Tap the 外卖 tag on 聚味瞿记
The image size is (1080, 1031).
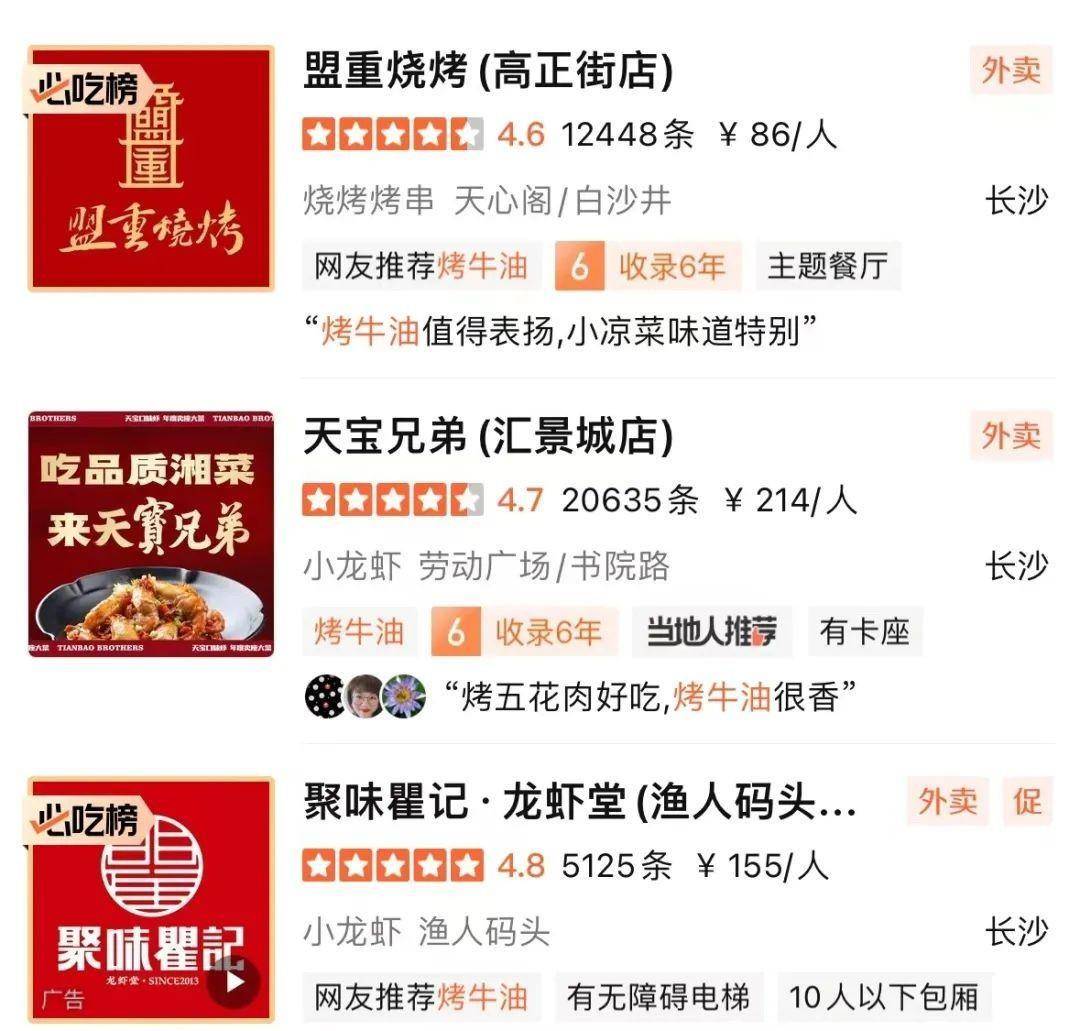[x=948, y=802]
